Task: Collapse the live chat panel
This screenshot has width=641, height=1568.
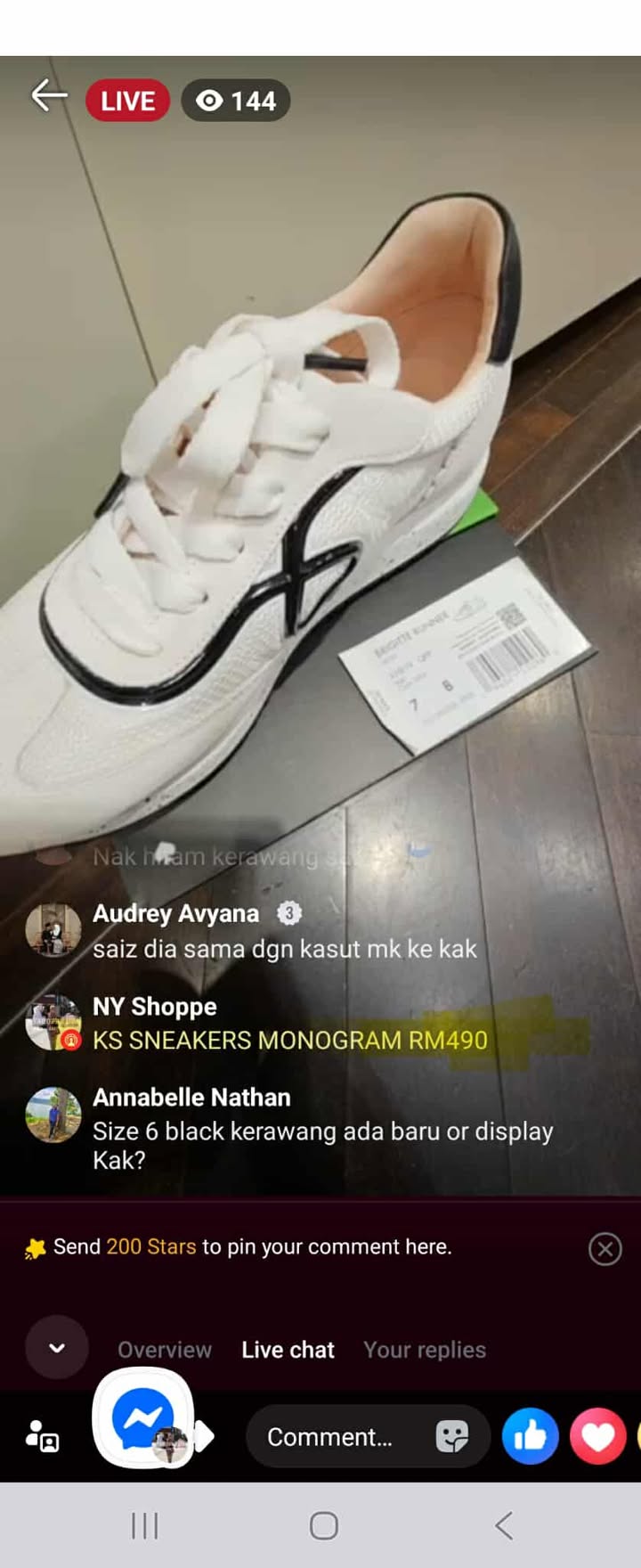Action: pos(56,1348)
